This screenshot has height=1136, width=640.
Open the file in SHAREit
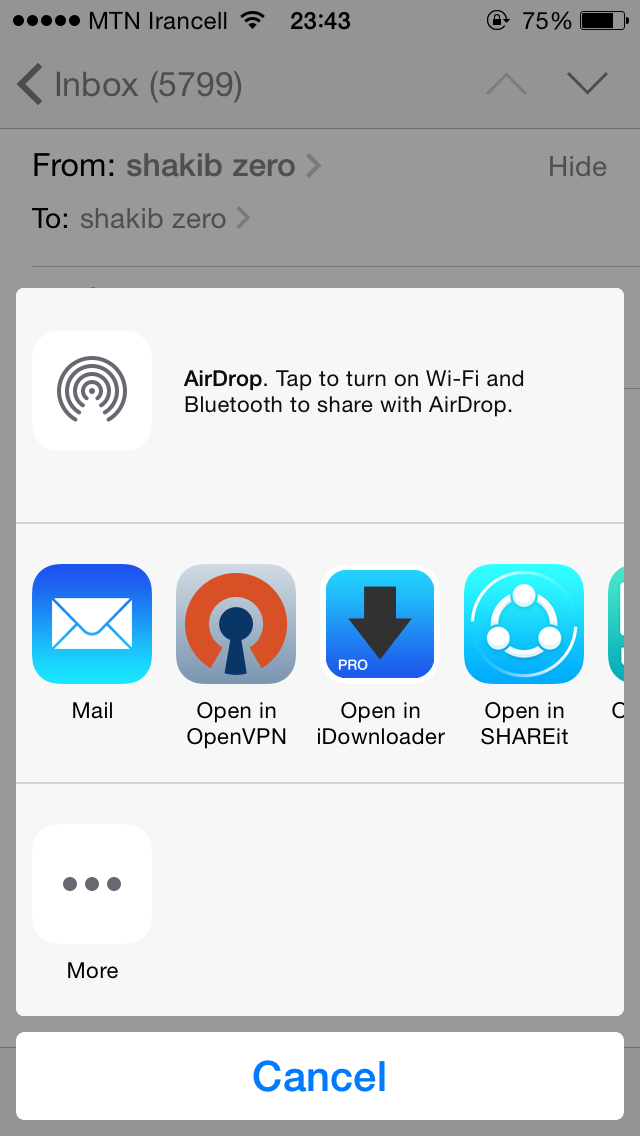[524, 624]
